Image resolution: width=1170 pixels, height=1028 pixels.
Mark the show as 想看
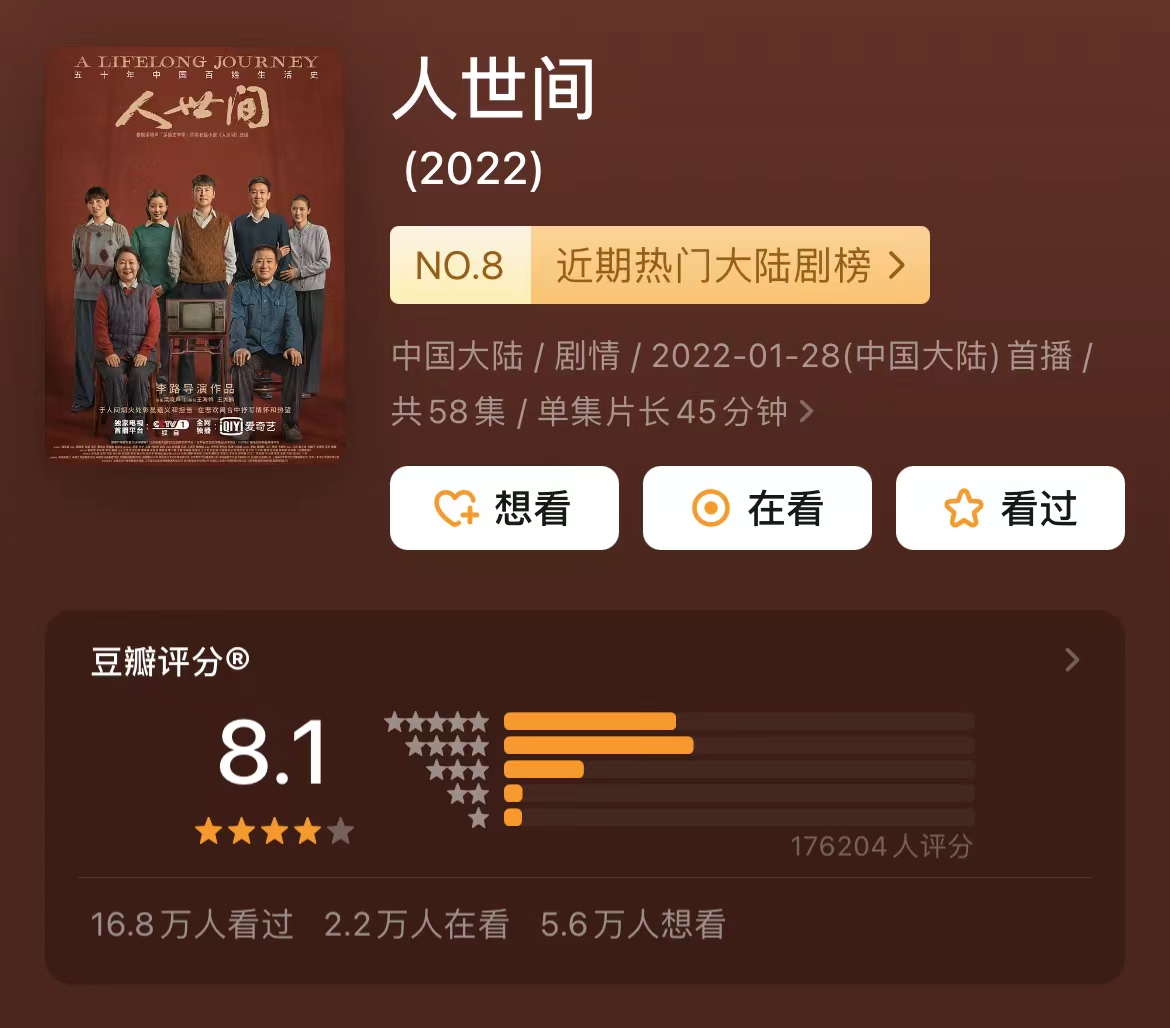point(504,508)
